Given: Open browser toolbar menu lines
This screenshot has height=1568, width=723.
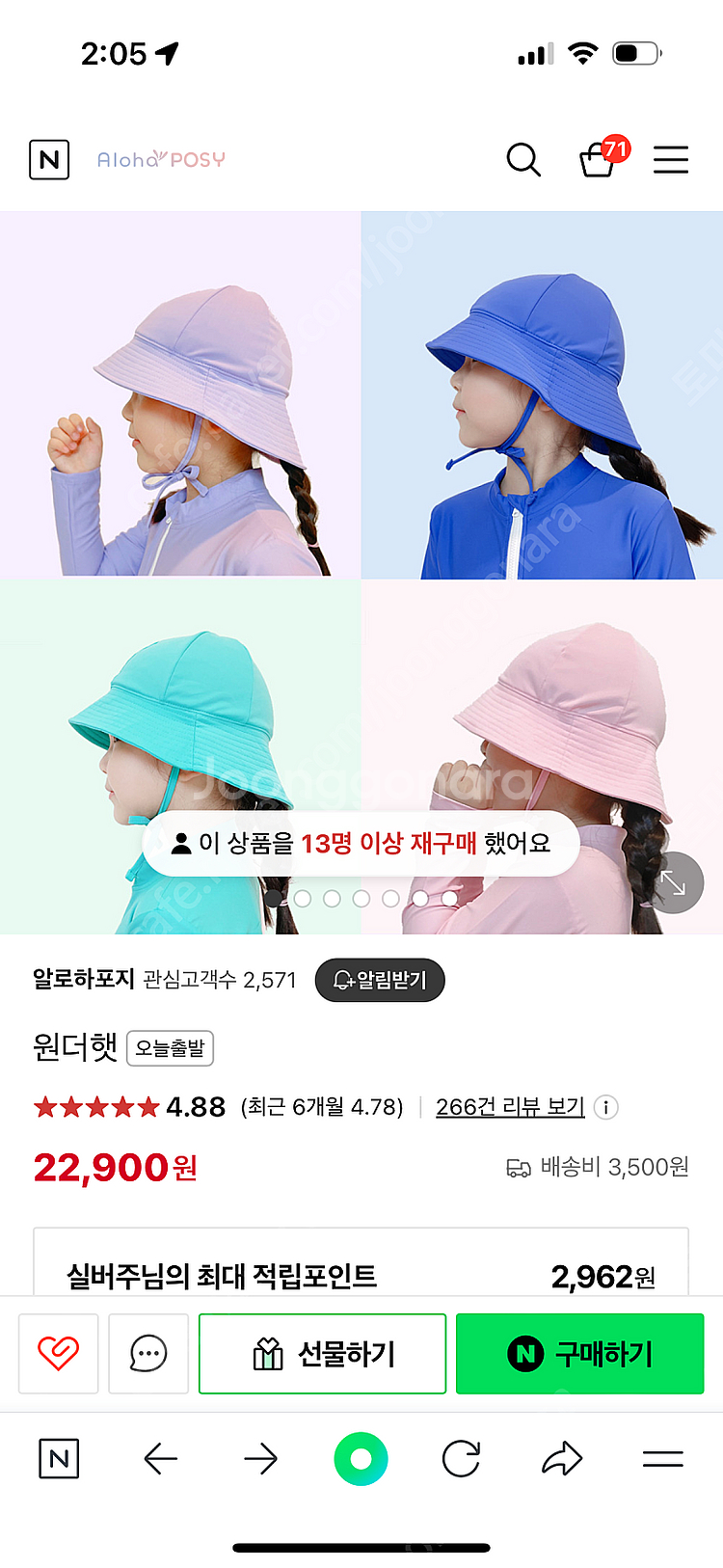Looking at the screenshot, I should tap(662, 1459).
